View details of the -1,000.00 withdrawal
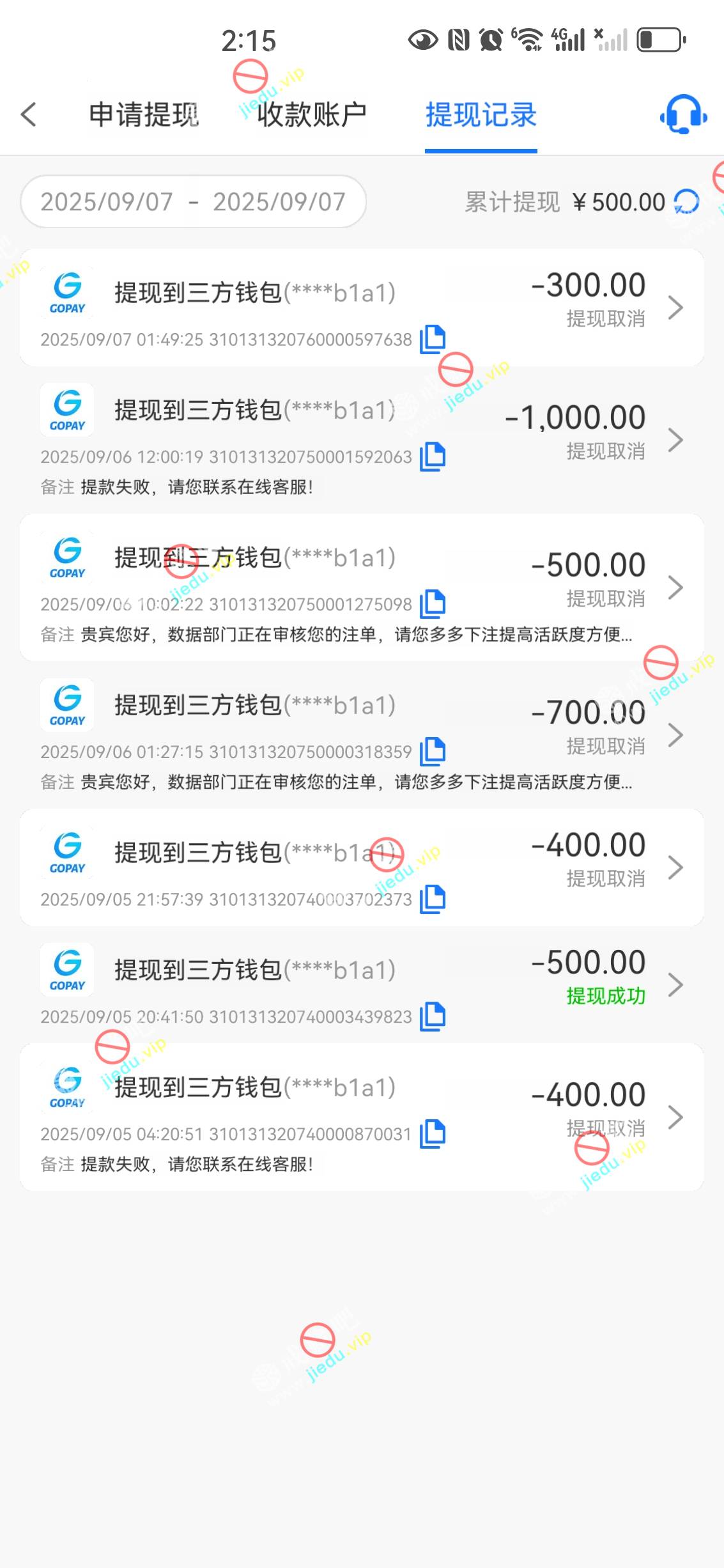 click(675, 440)
